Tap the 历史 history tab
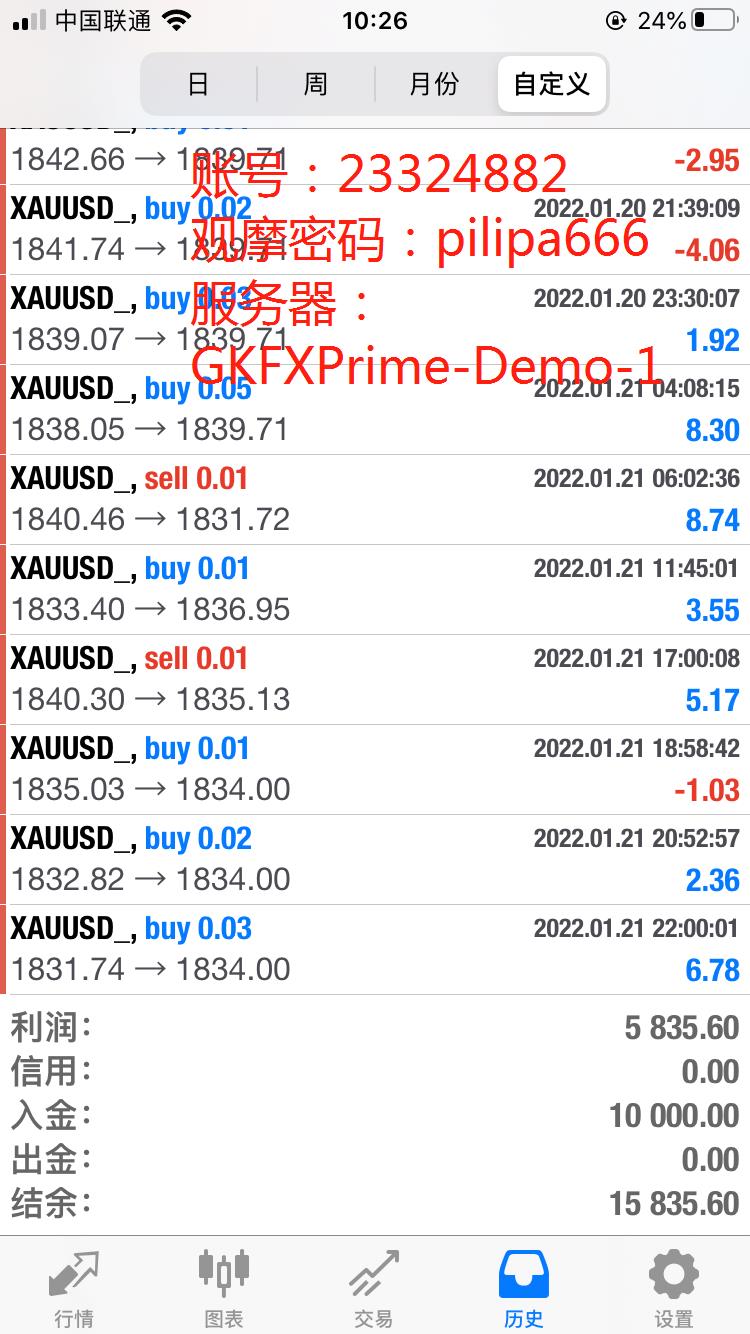 coord(524,1288)
